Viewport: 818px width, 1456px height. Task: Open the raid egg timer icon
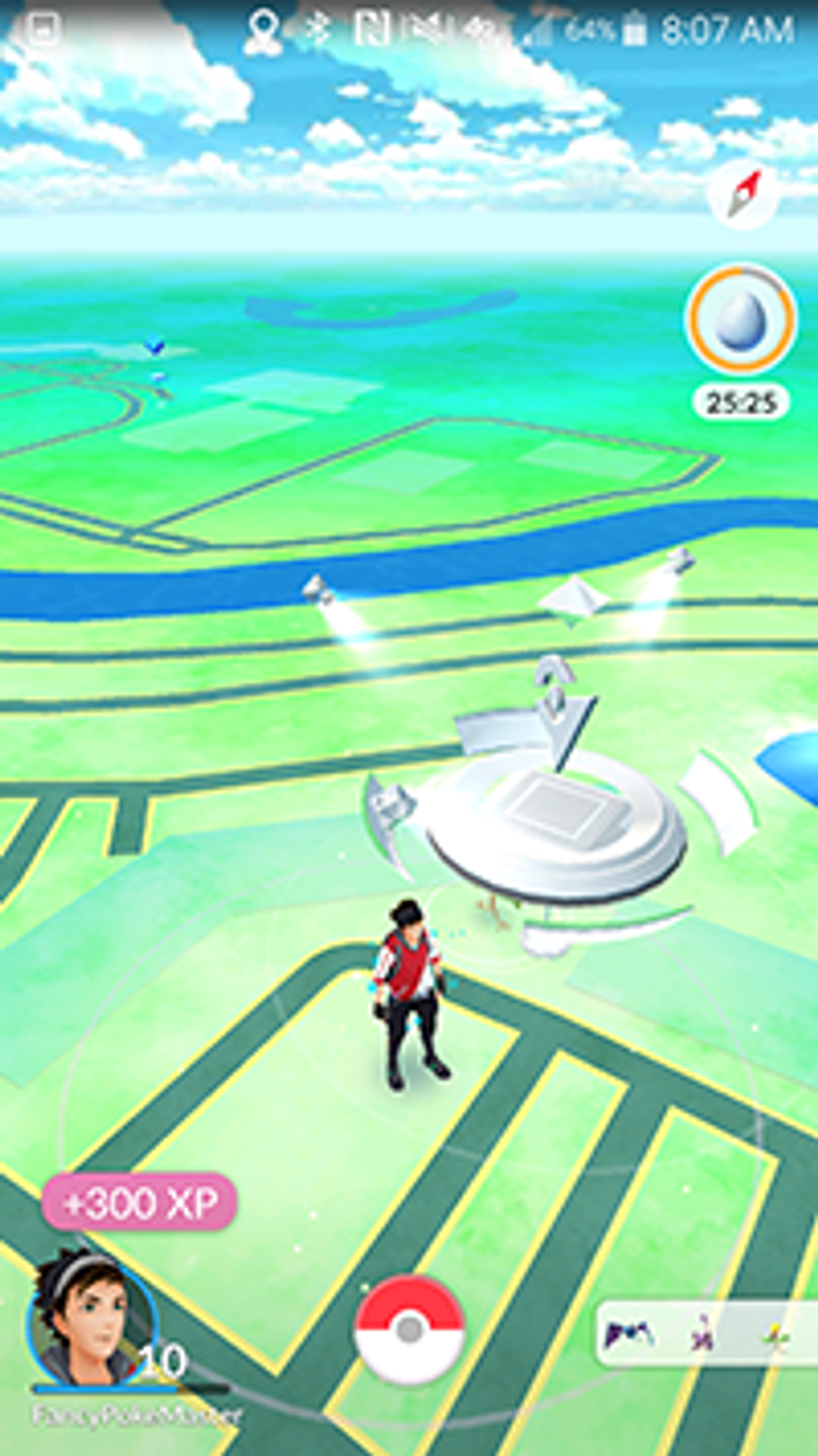point(740,318)
